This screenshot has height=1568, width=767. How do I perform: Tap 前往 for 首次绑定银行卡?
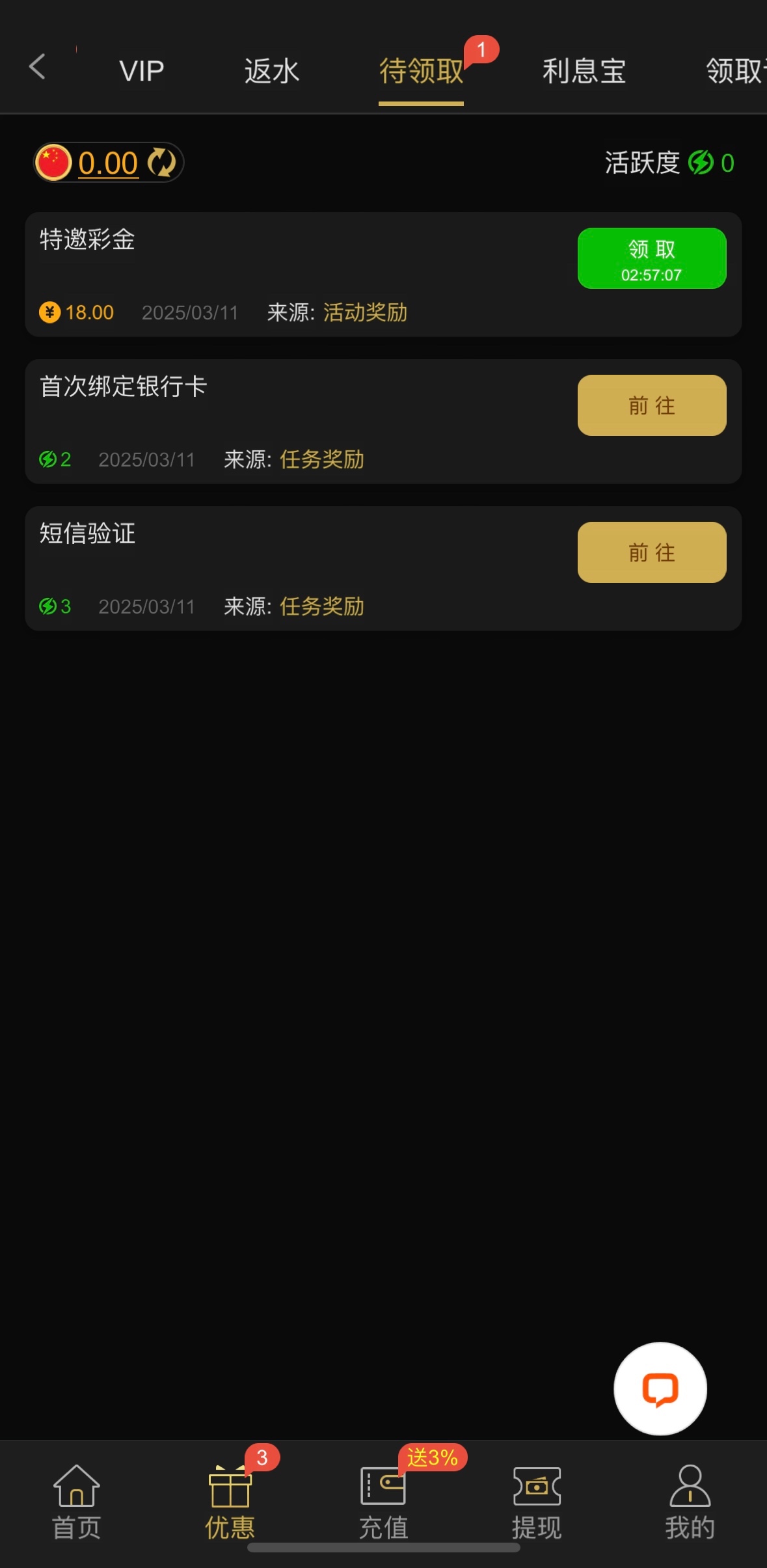[651, 405]
